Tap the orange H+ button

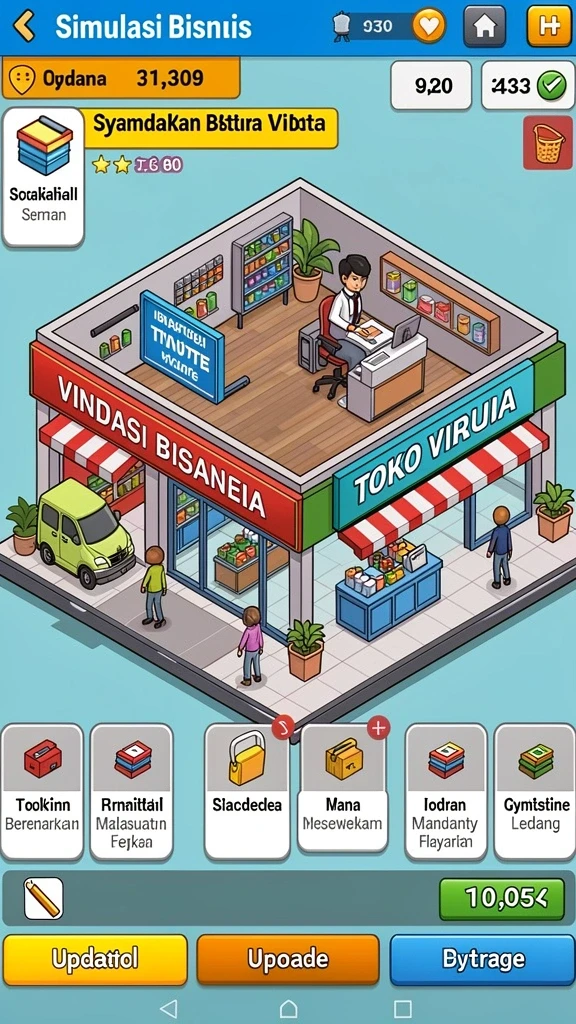549,26
